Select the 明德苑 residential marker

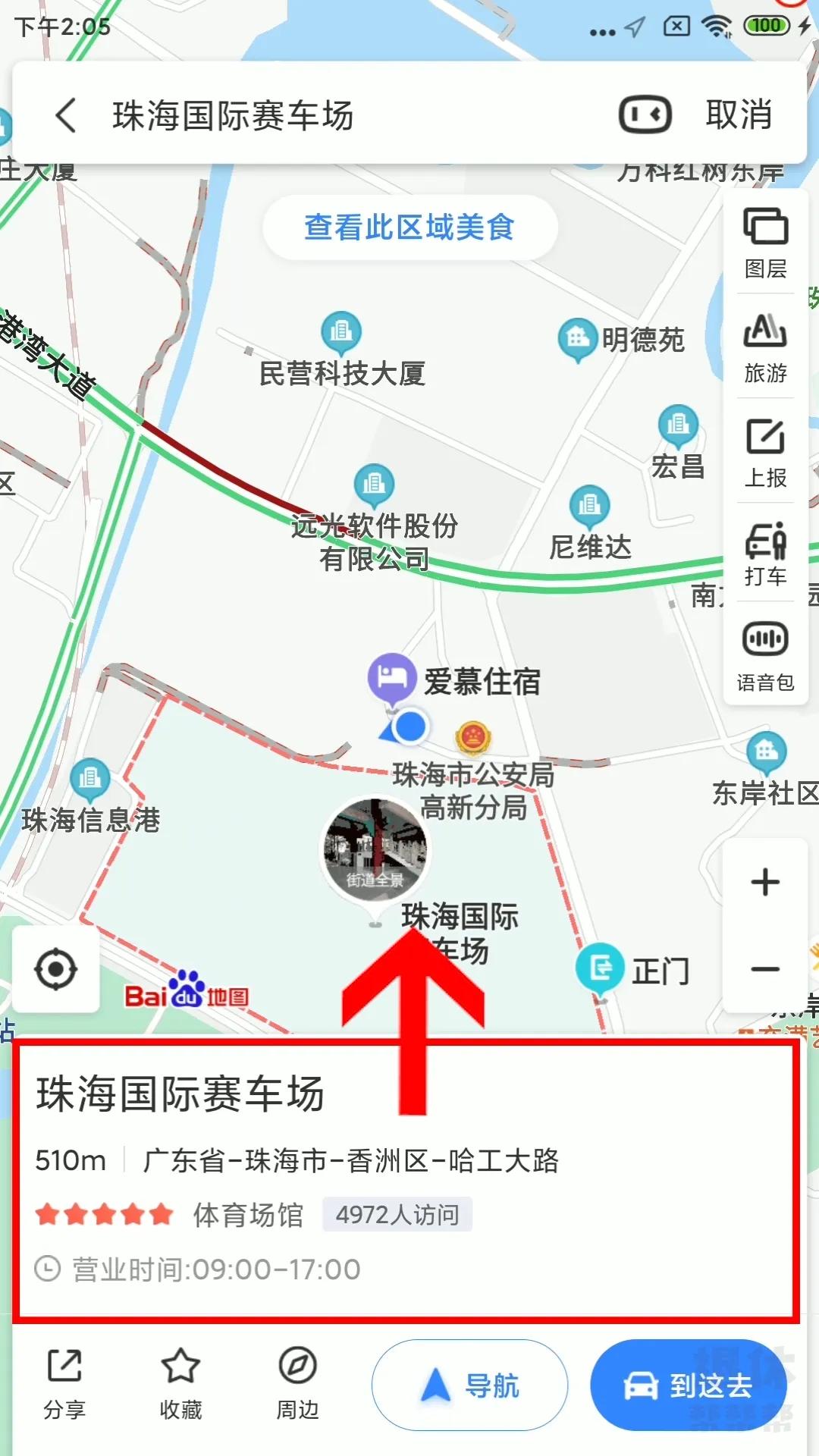click(x=578, y=337)
